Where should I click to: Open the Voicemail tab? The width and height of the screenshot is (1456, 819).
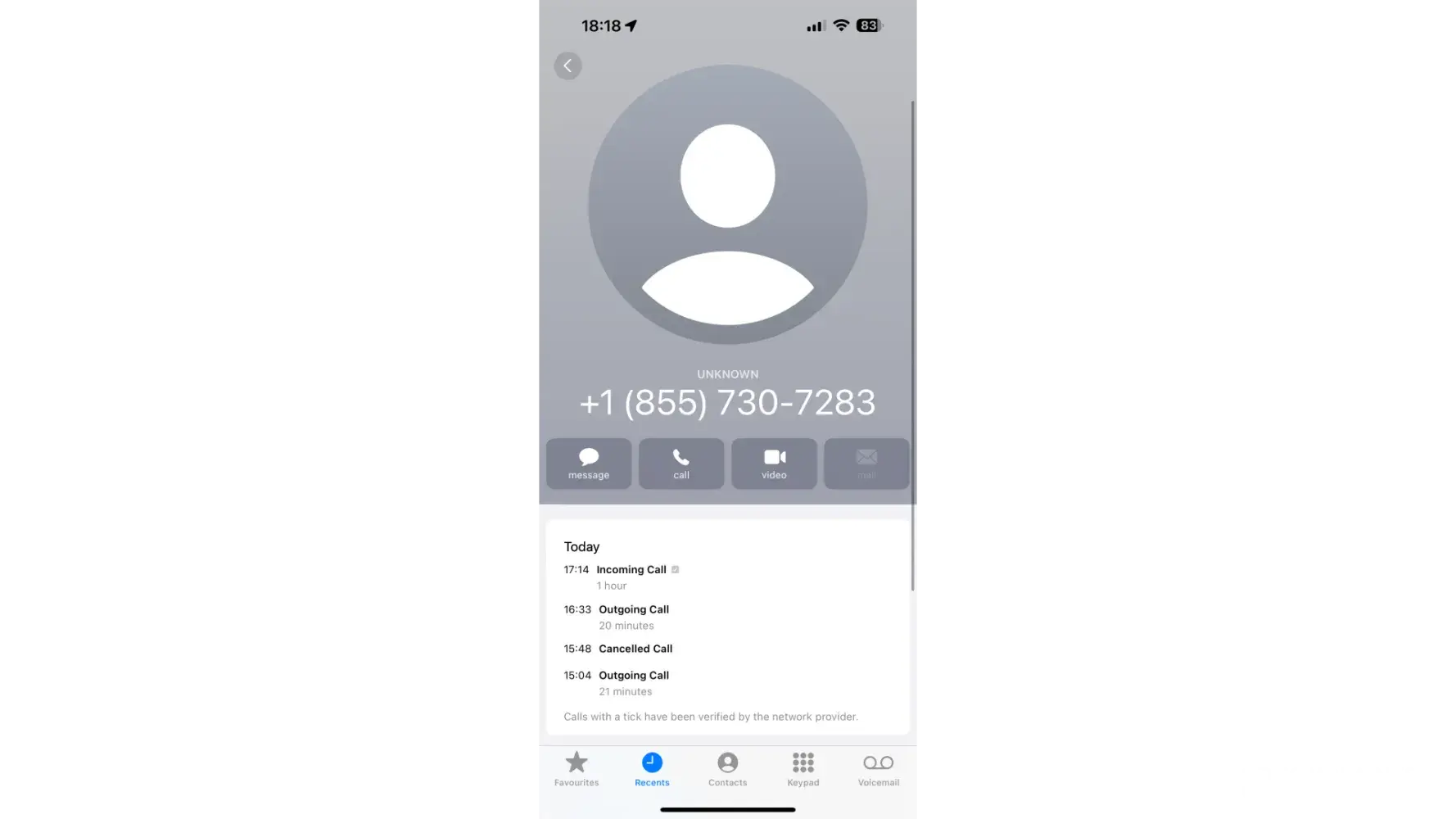pyautogui.click(x=878, y=769)
